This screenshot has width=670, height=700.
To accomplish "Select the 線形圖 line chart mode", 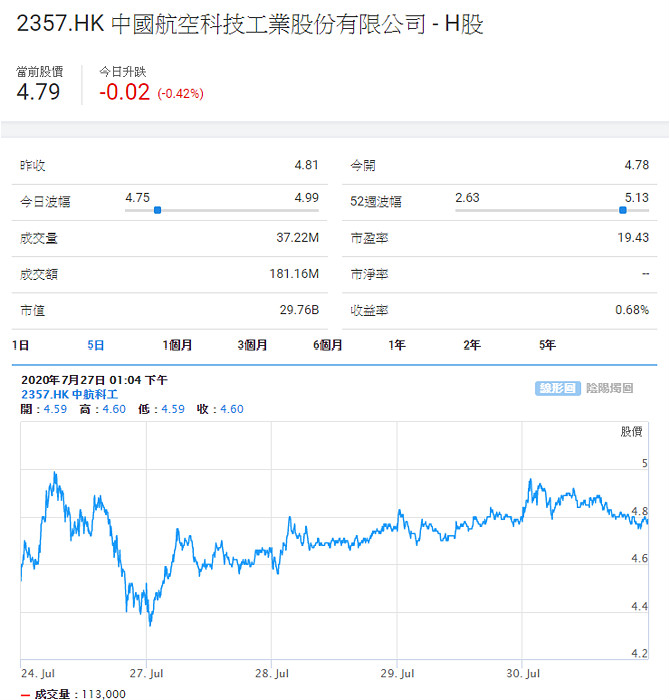I will point(557,388).
